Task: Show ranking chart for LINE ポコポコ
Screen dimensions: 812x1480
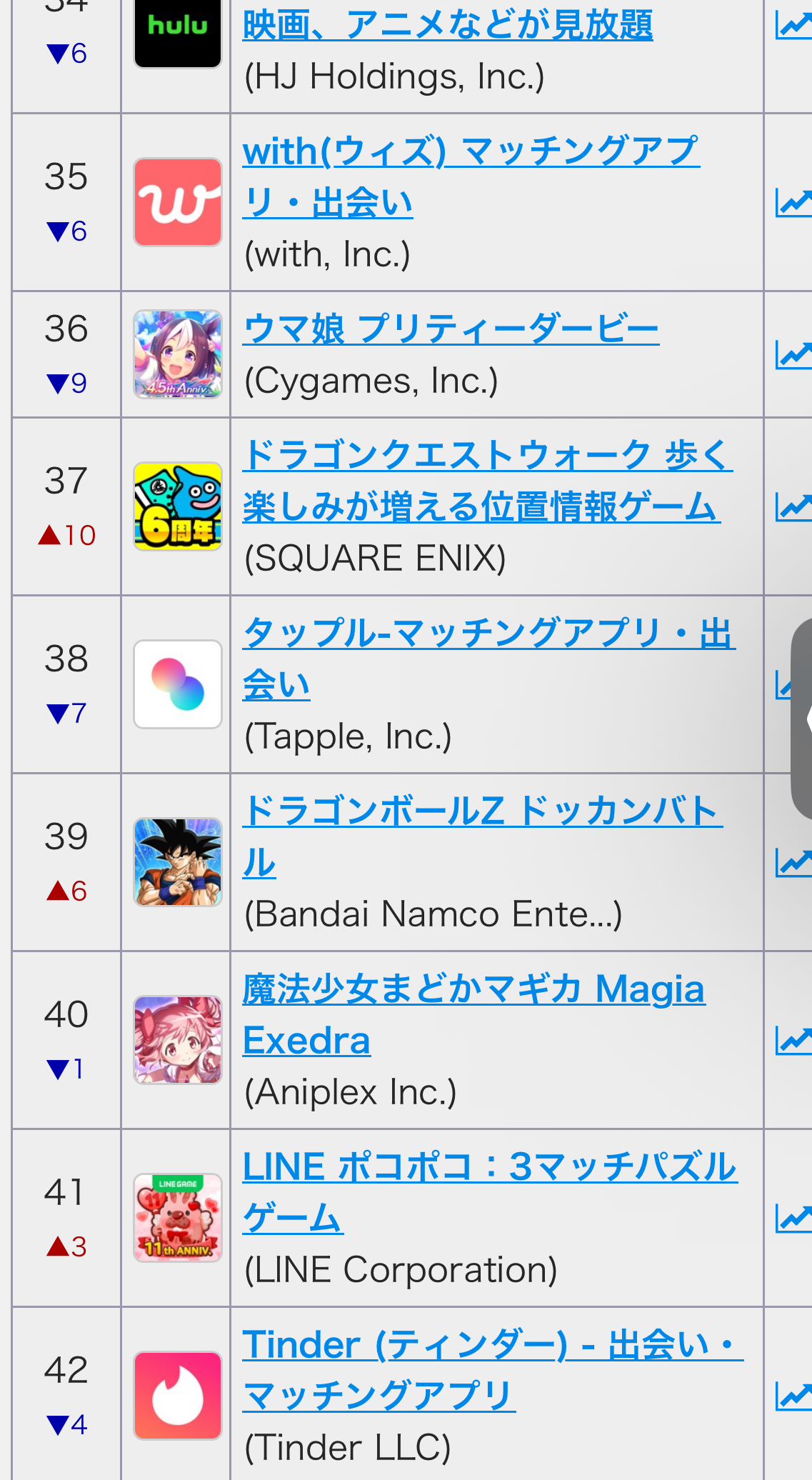Action: [x=793, y=1219]
